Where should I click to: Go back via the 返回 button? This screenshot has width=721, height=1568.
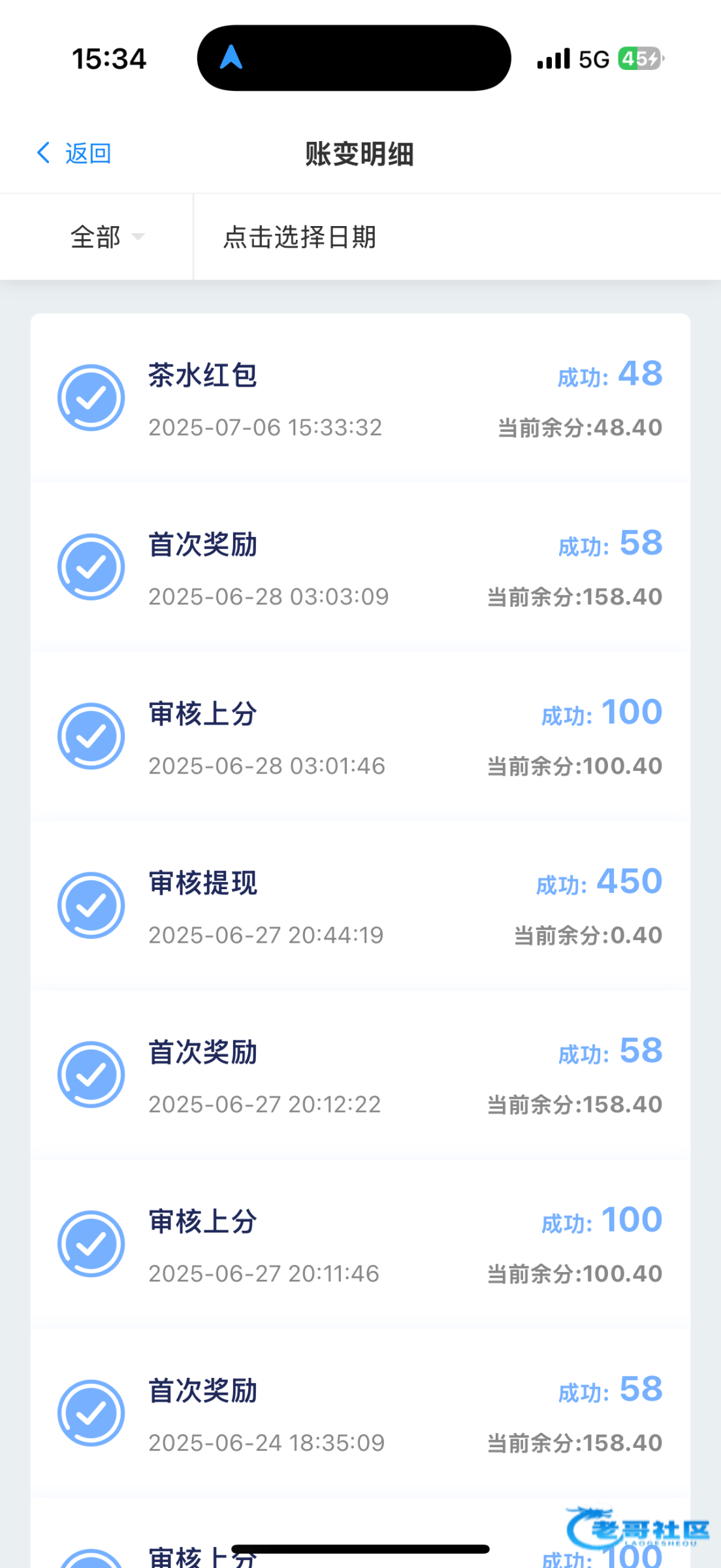(x=74, y=154)
